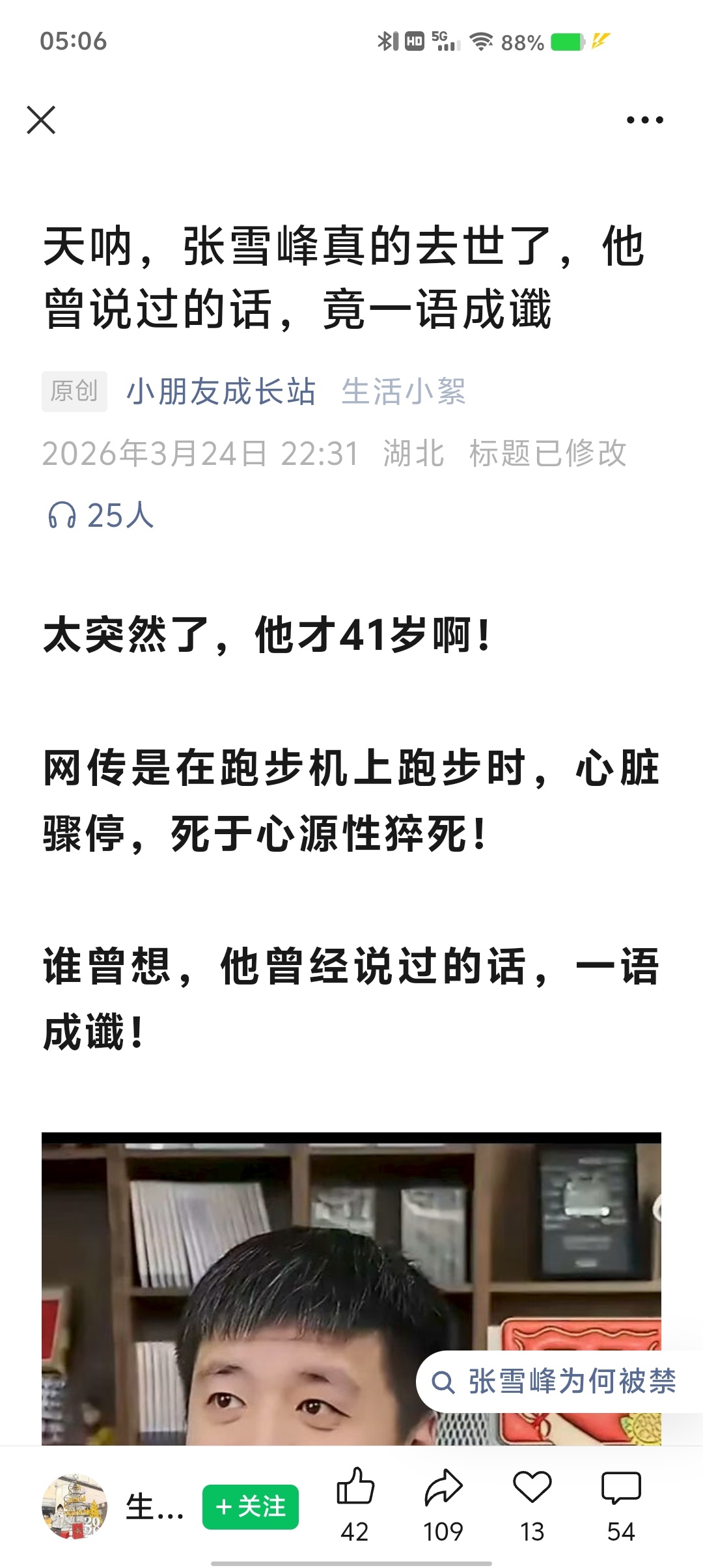Open the three-dot overflow menu
This screenshot has width=703, height=1568.
[x=644, y=120]
